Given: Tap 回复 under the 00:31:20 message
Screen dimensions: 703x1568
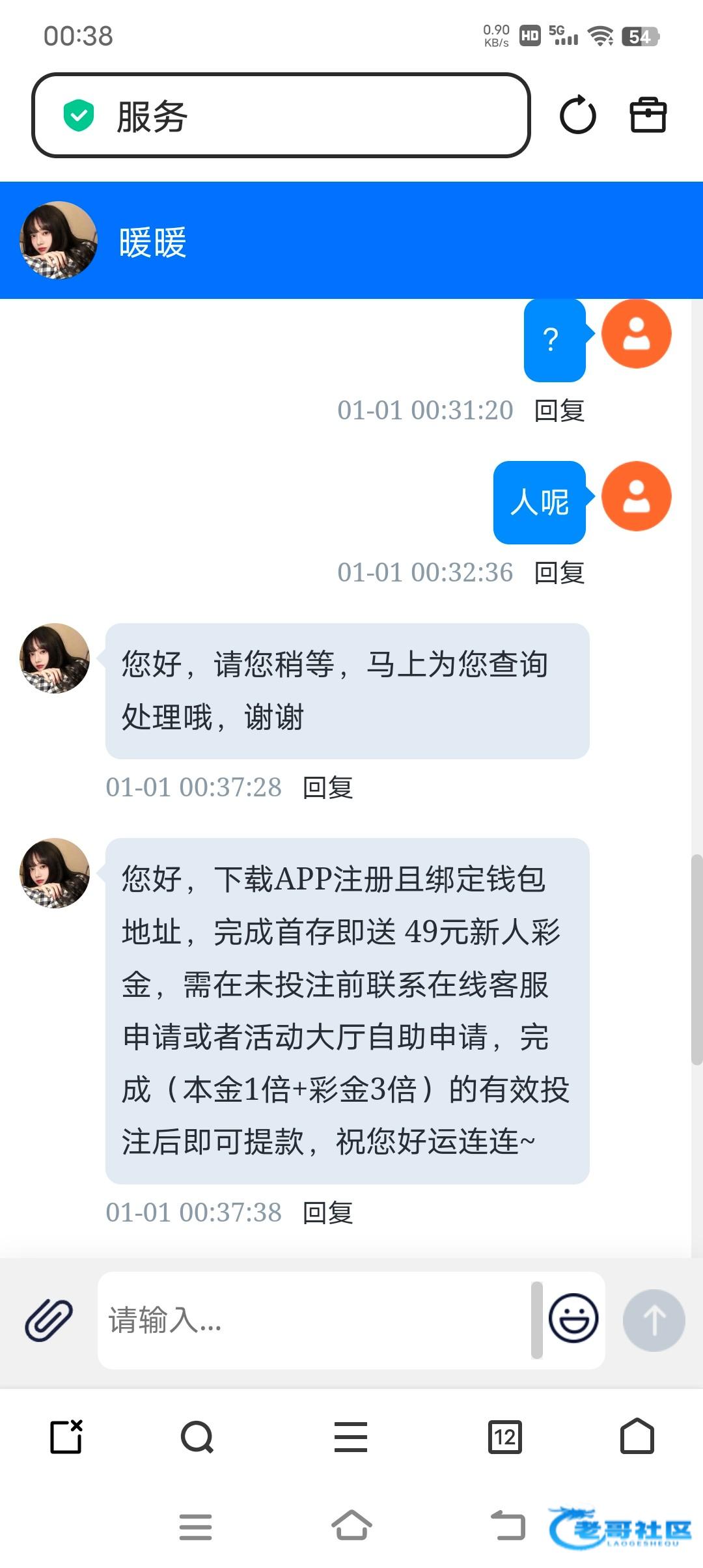Looking at the screenshot, I should pos(559,410).
